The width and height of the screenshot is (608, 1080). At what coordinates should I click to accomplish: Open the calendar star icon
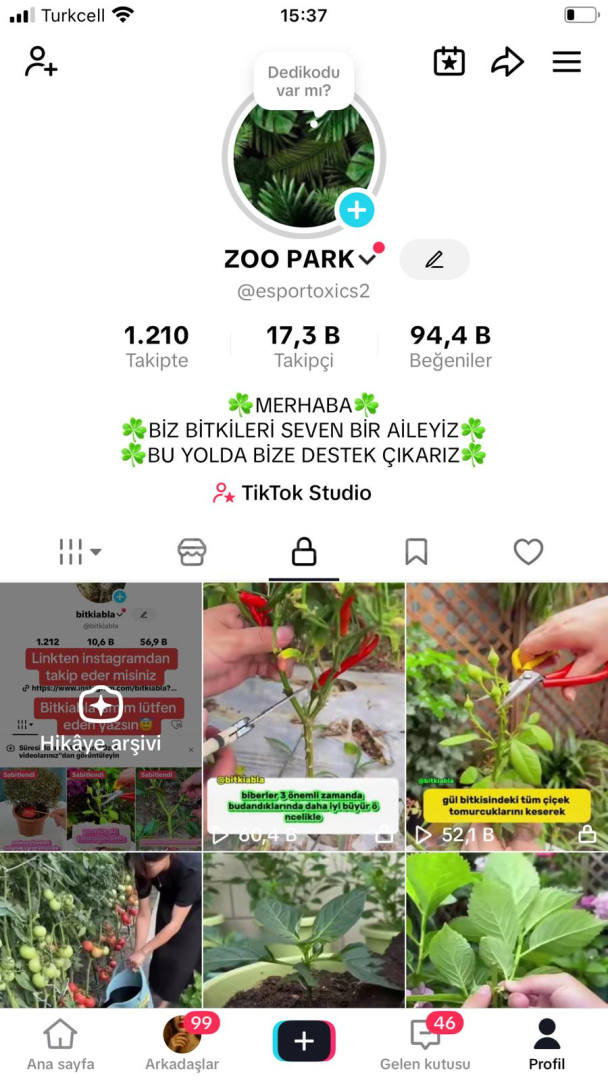pyautogui.click(x=449, y=62)
